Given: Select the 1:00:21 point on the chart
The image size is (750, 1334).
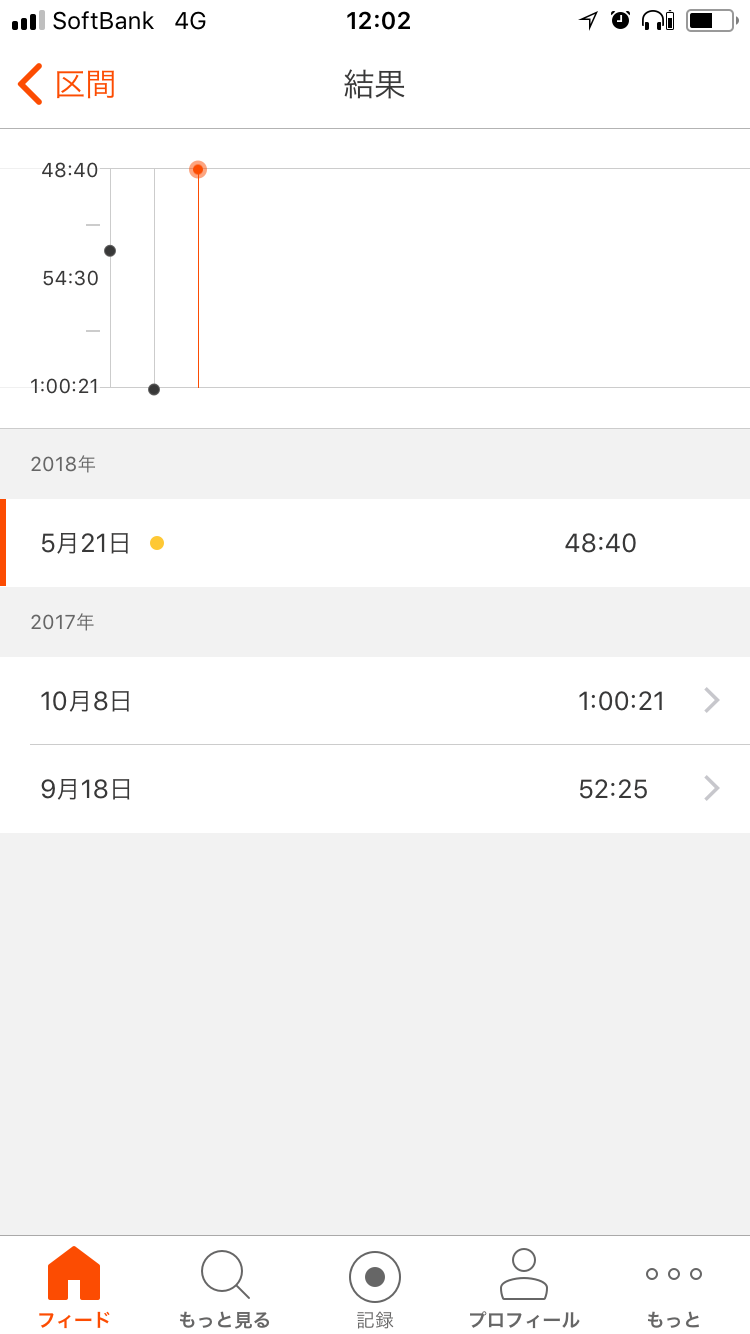Looking at the screenshot, I should (154, 389).
